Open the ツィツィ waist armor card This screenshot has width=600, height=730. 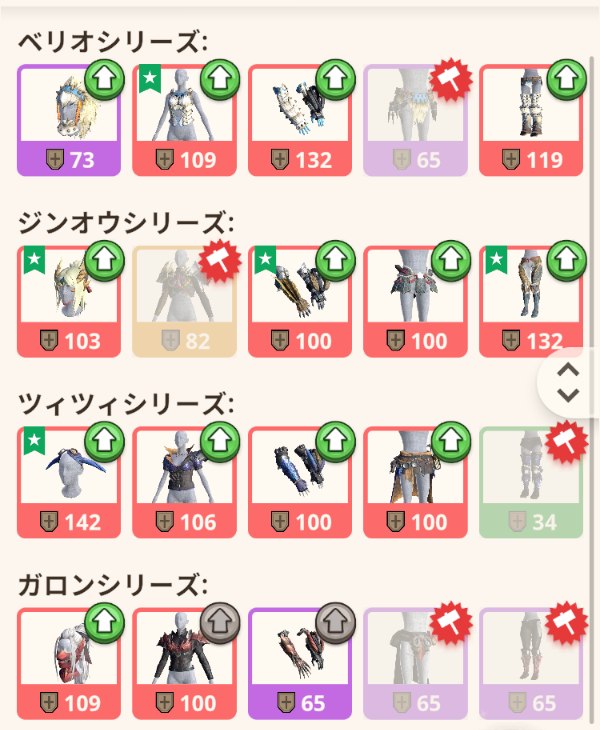click(x=414, y=483)
